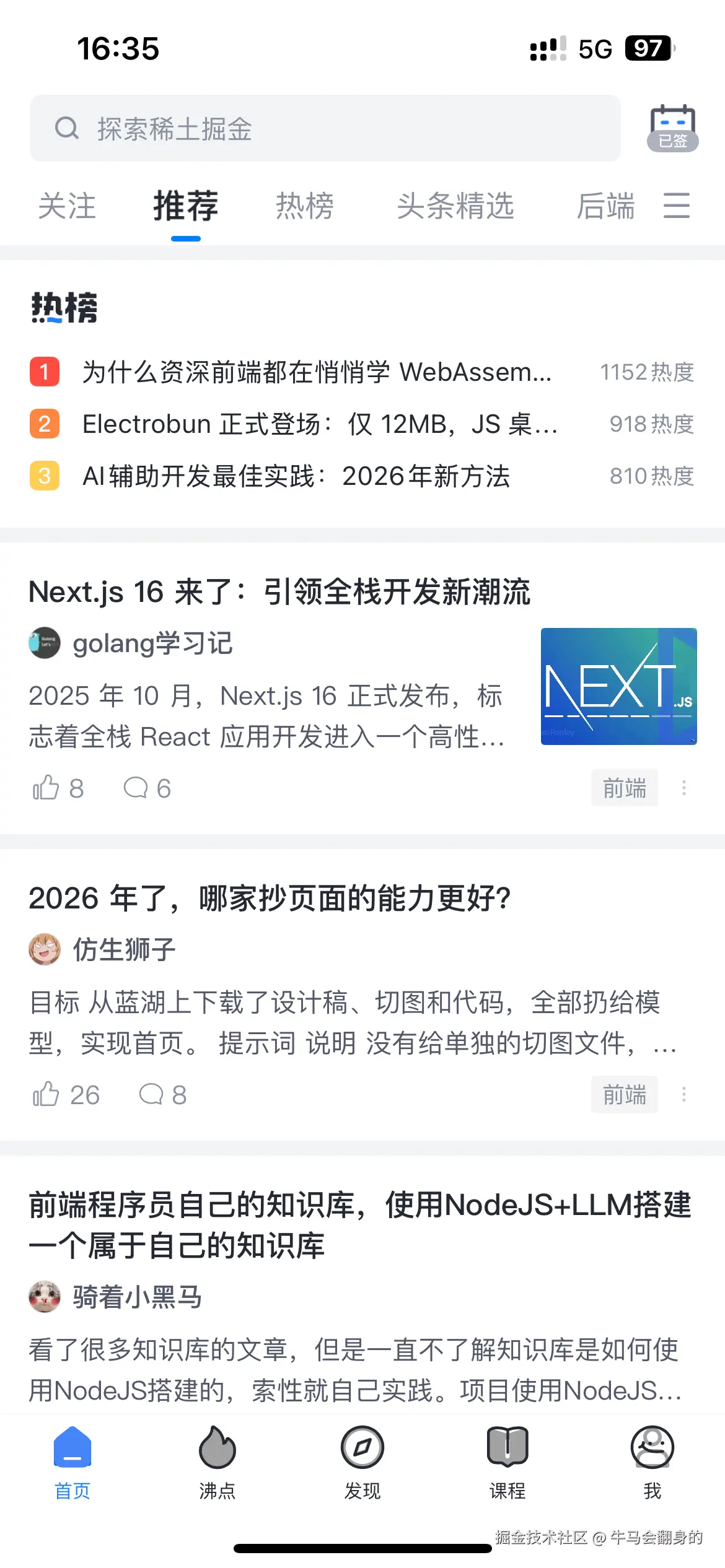The height and width of the screenshot is (1568, 725).
Task: Tap the comment bubble on the Next.js article
Action: [x=138, y=788]
